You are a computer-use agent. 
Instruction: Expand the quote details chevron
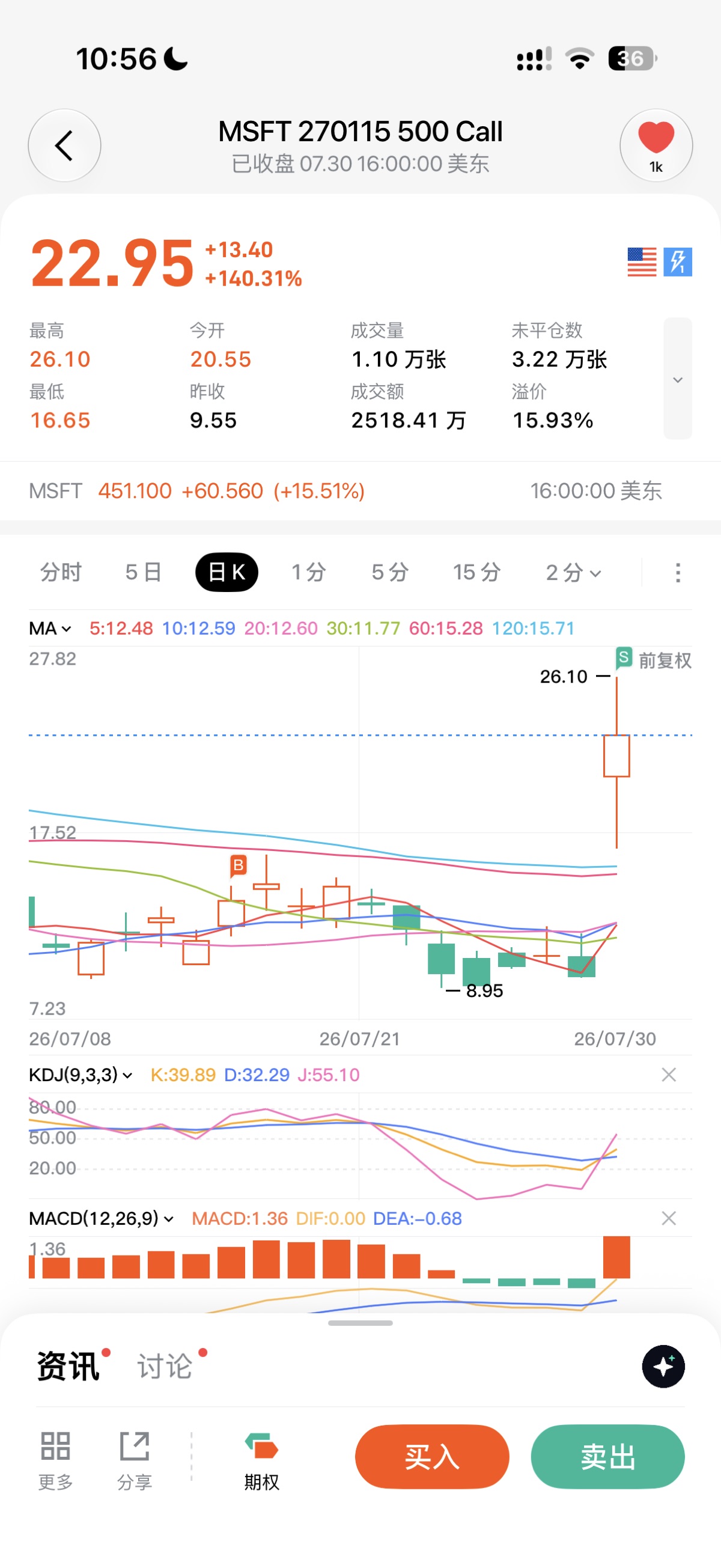[x=677, y=378]
